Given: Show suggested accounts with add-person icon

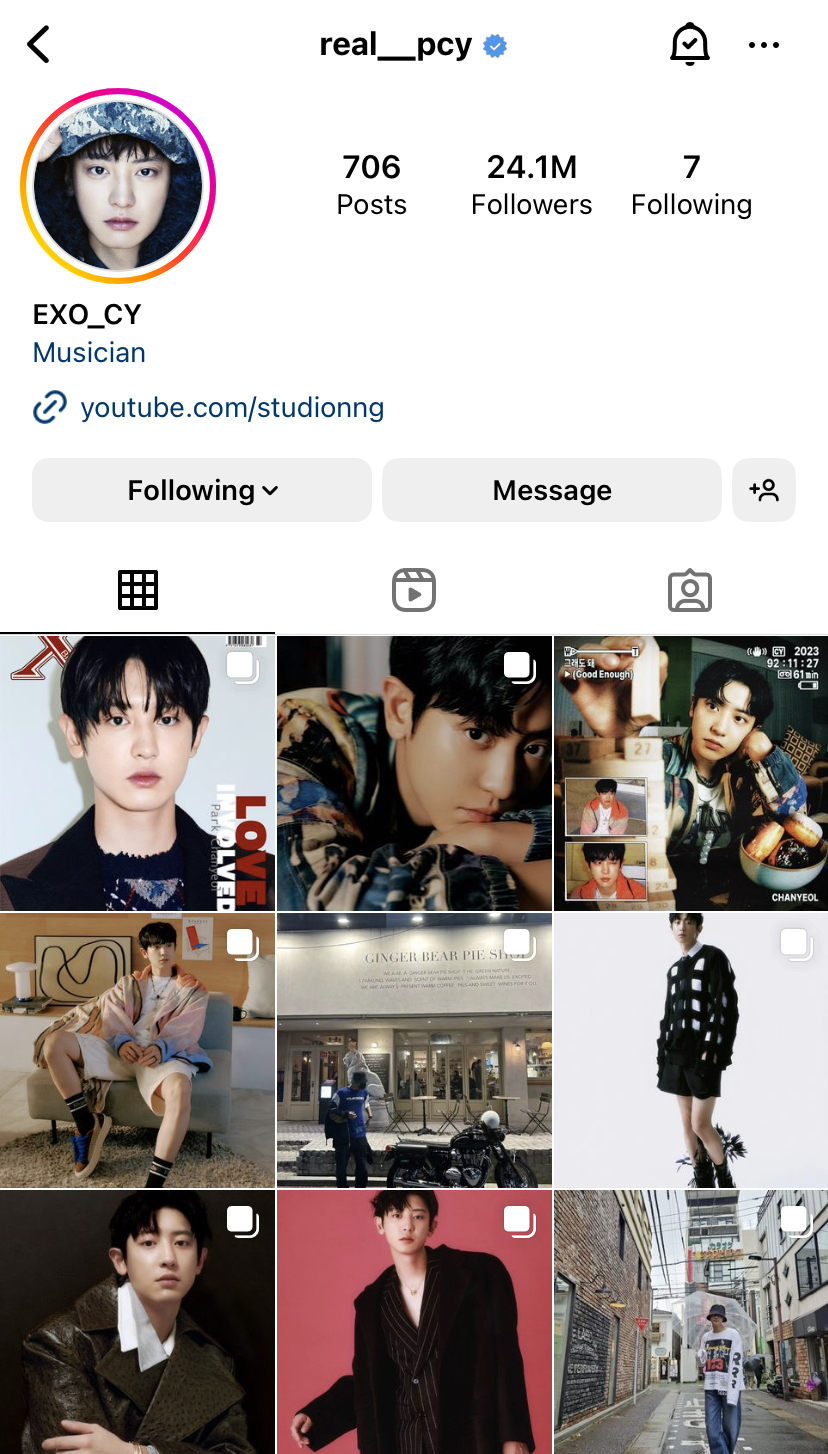Looking at the screenshot, I should (x=764, y=490).
